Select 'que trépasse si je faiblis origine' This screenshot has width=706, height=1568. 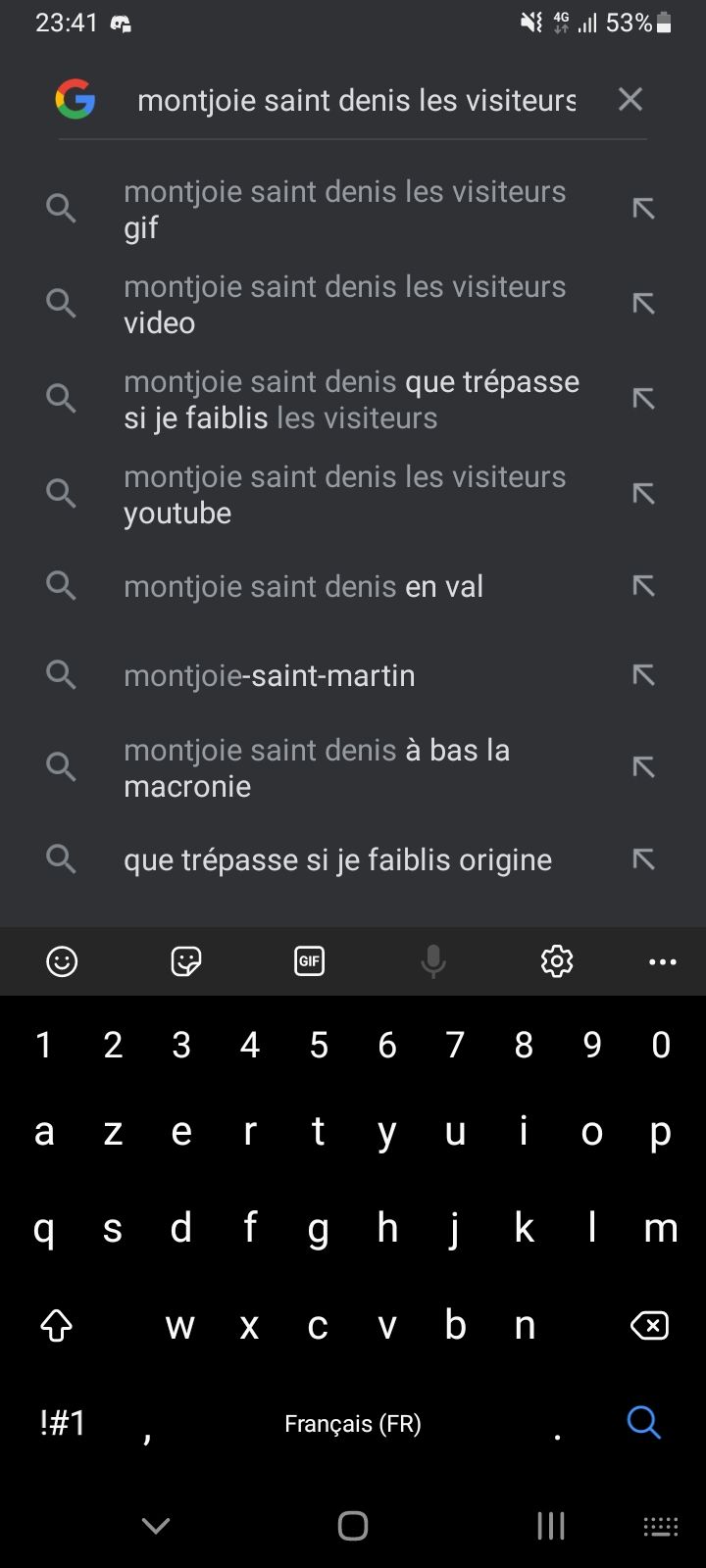tap(337, 859)
